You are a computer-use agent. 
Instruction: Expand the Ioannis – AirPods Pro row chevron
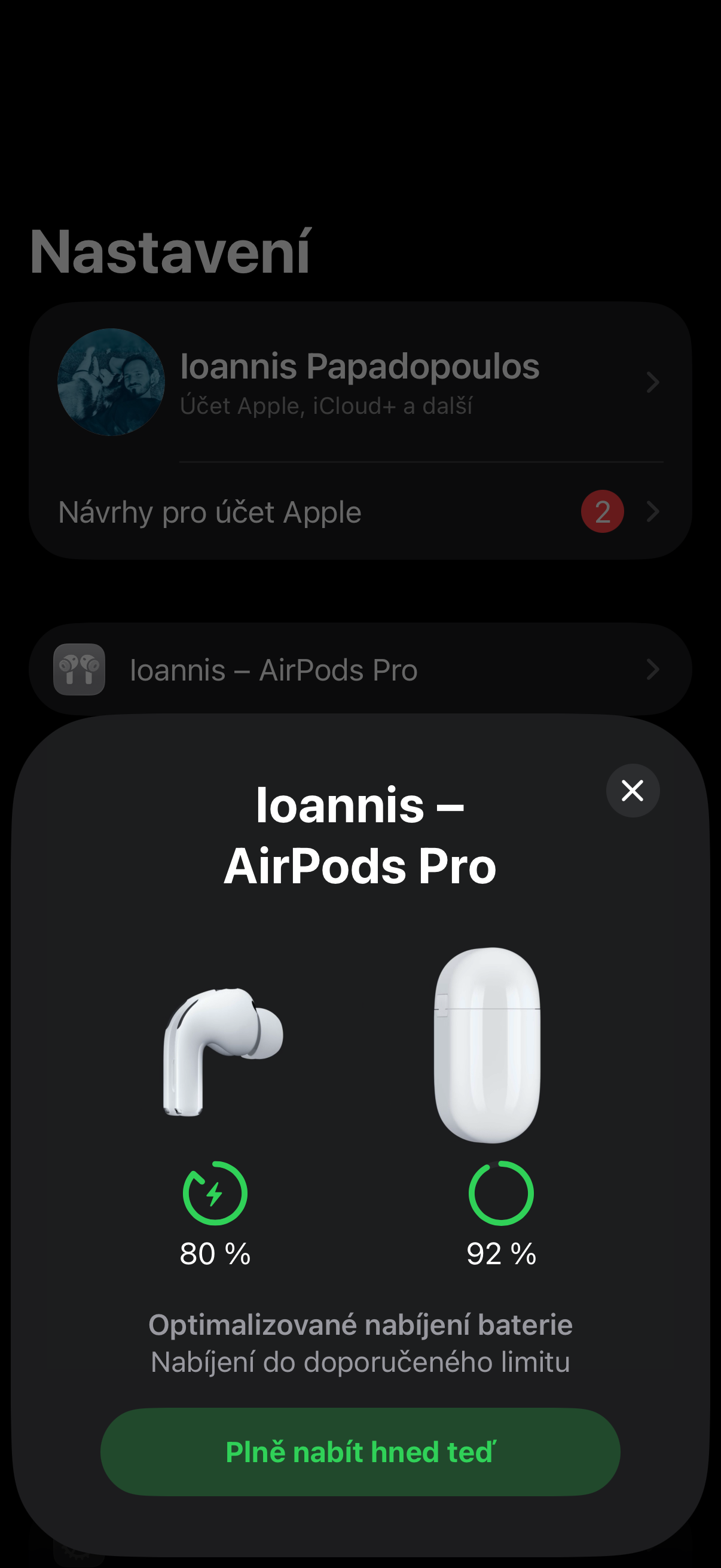pos(653,670)
